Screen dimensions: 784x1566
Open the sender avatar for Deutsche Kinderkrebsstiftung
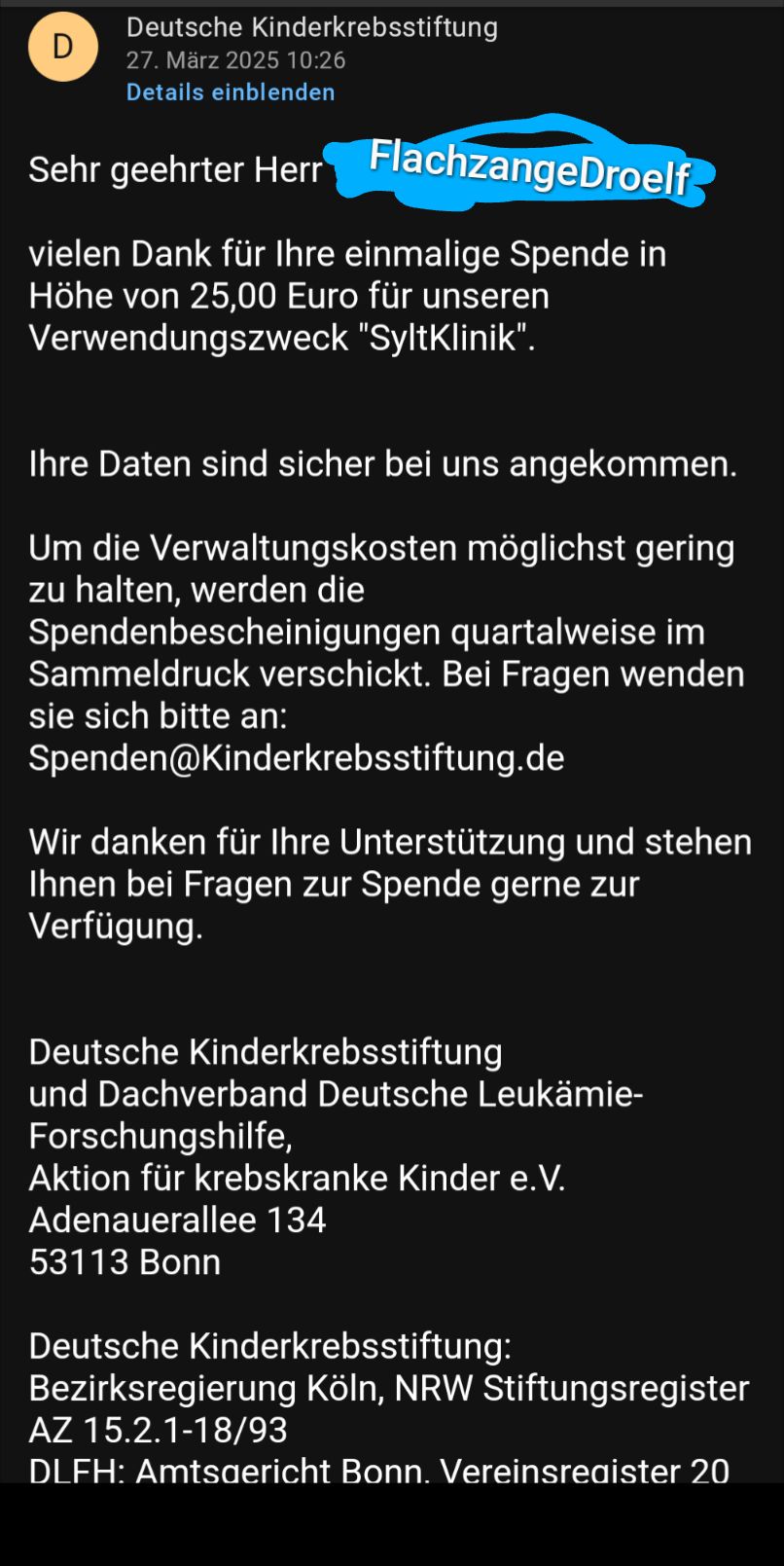63,47
